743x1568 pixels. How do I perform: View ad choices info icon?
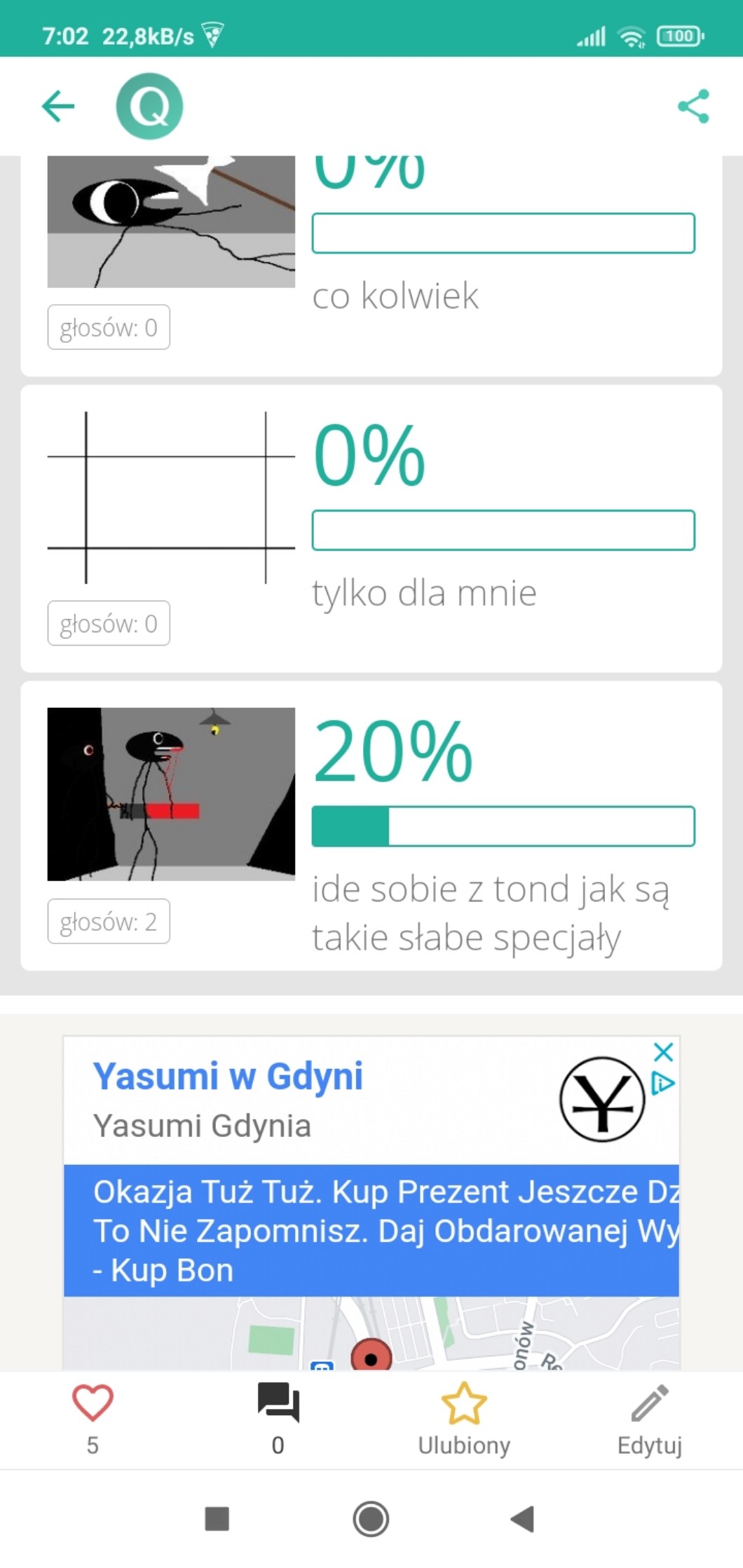[x=663, y=1084]
